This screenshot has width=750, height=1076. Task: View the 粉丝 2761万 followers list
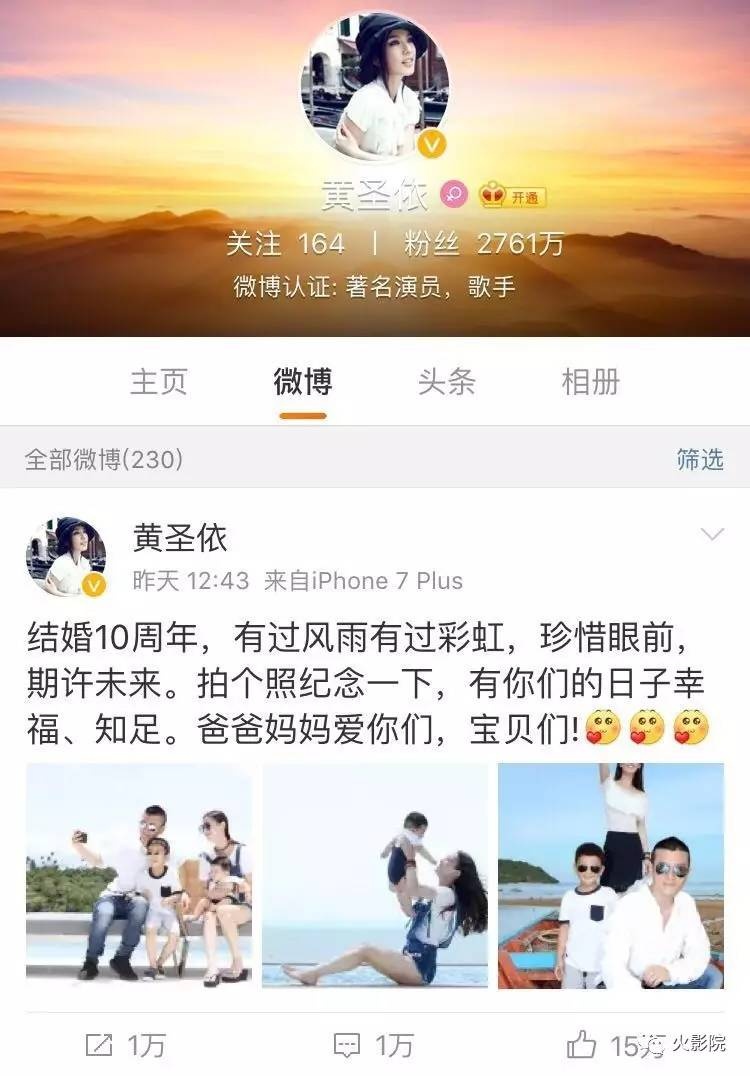(x=484, y=243)
